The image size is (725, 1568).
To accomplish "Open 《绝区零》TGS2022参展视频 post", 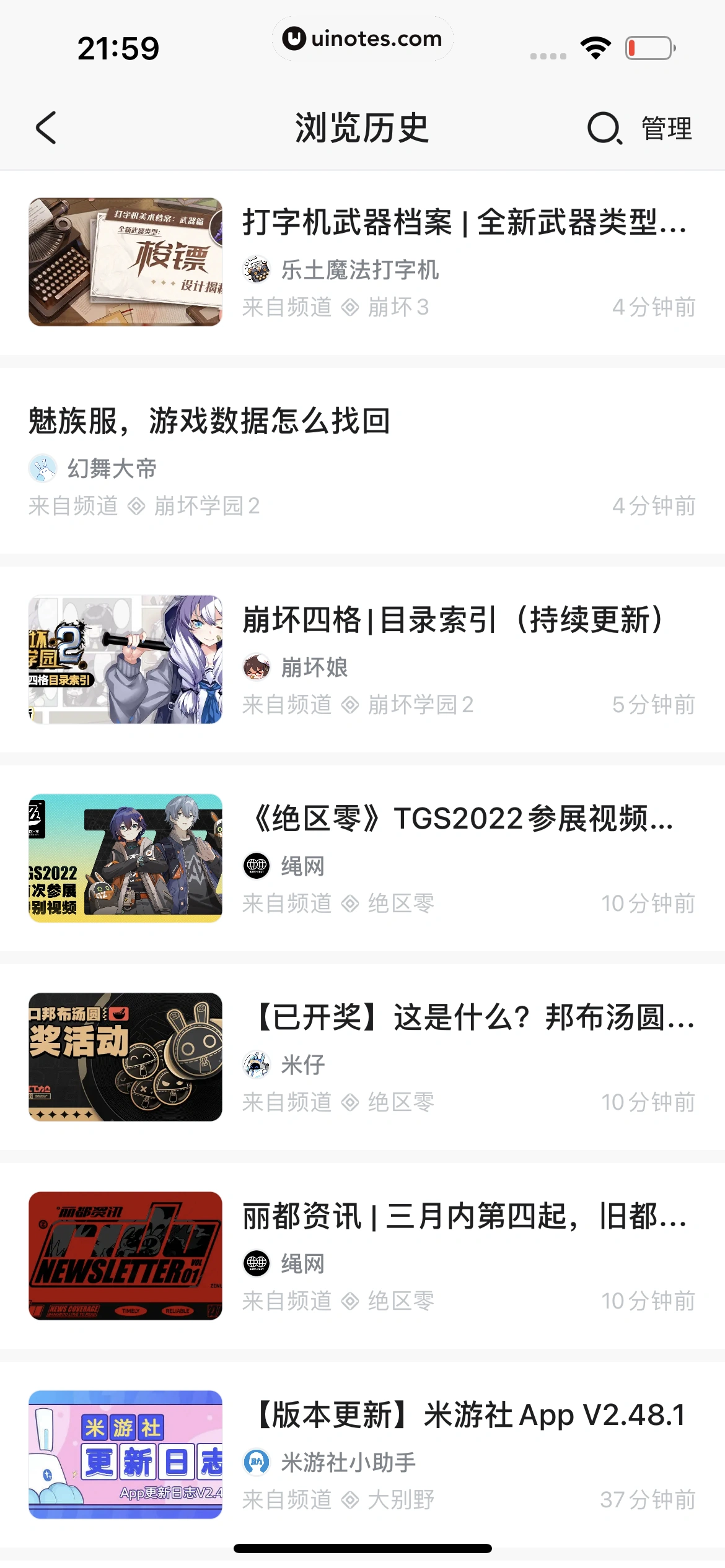I will click(x=462, y=819).
